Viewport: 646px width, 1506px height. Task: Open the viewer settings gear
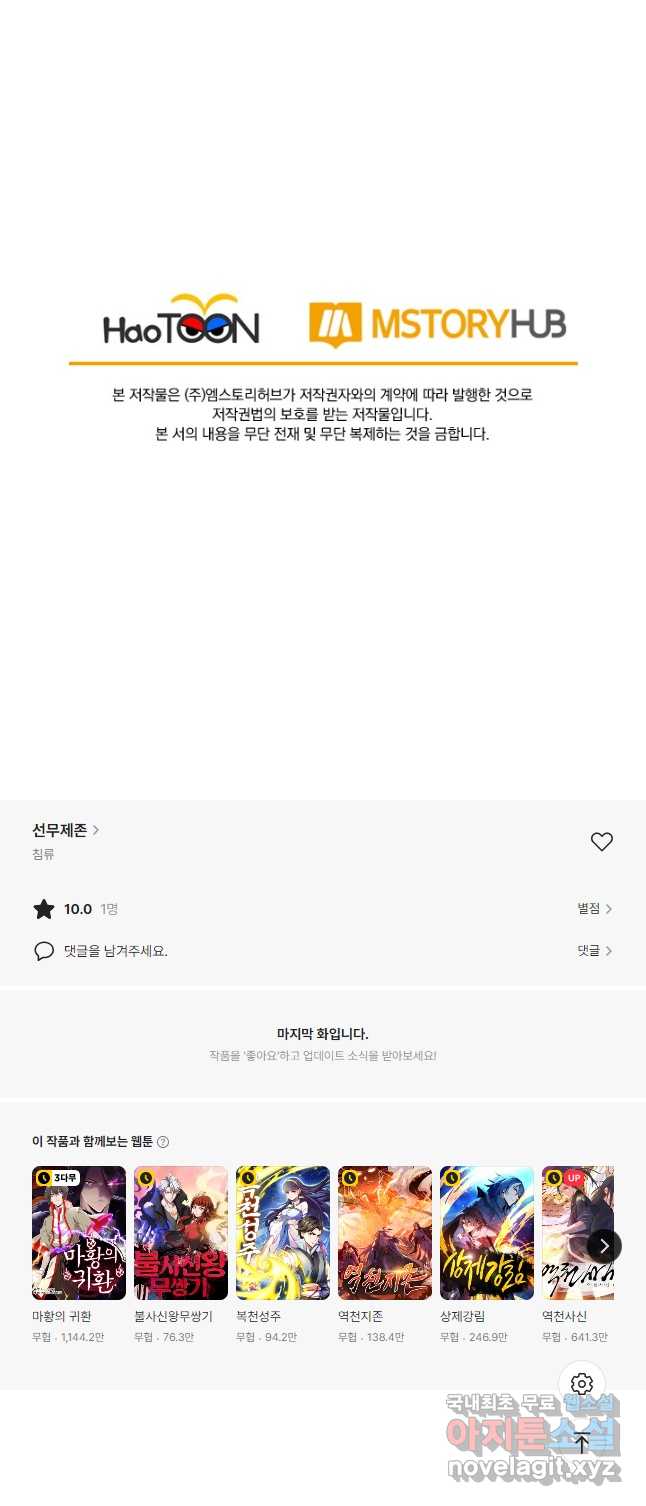click(582, 1384)
